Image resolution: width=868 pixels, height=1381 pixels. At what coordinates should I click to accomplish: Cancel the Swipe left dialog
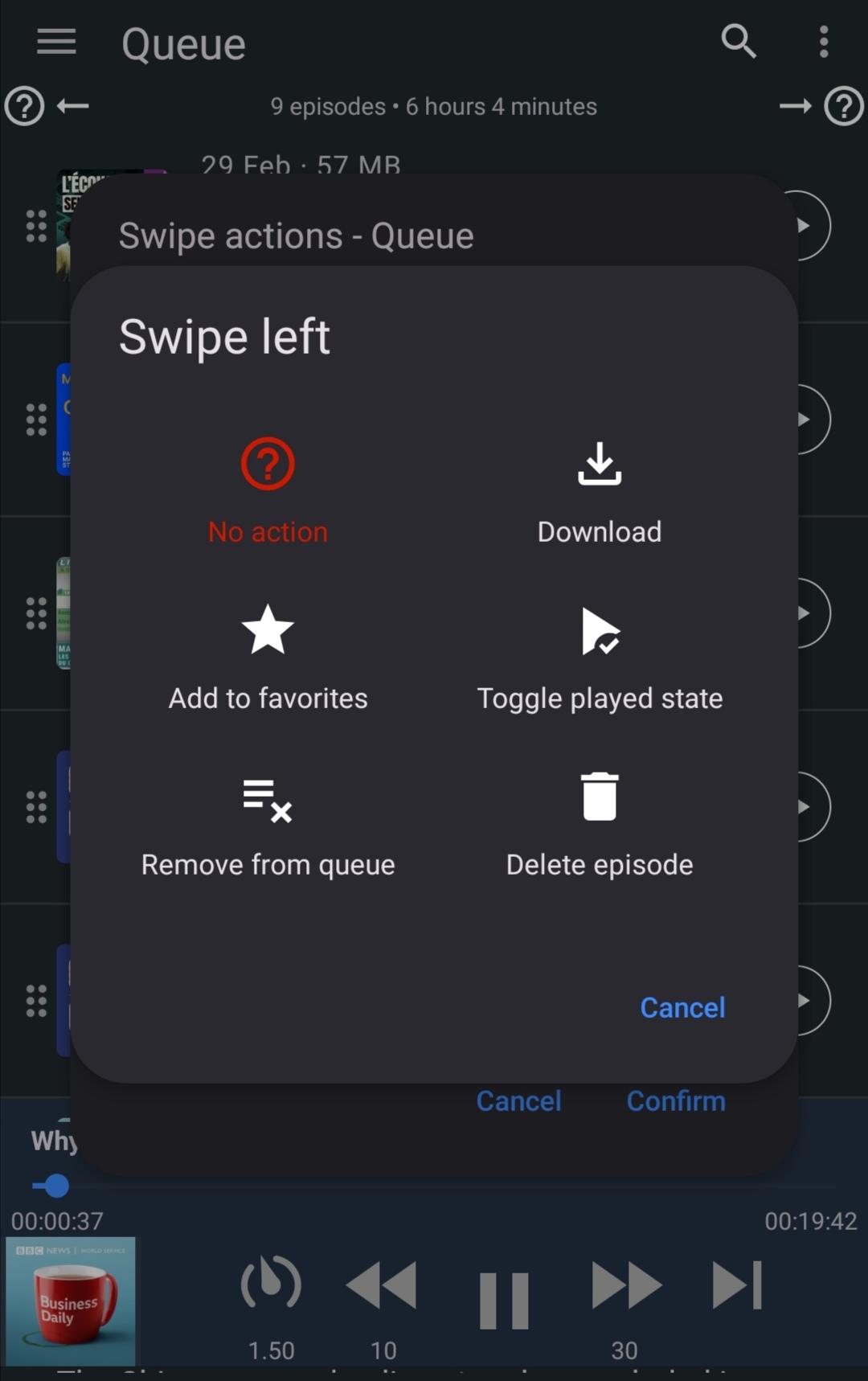point(682,1007)
